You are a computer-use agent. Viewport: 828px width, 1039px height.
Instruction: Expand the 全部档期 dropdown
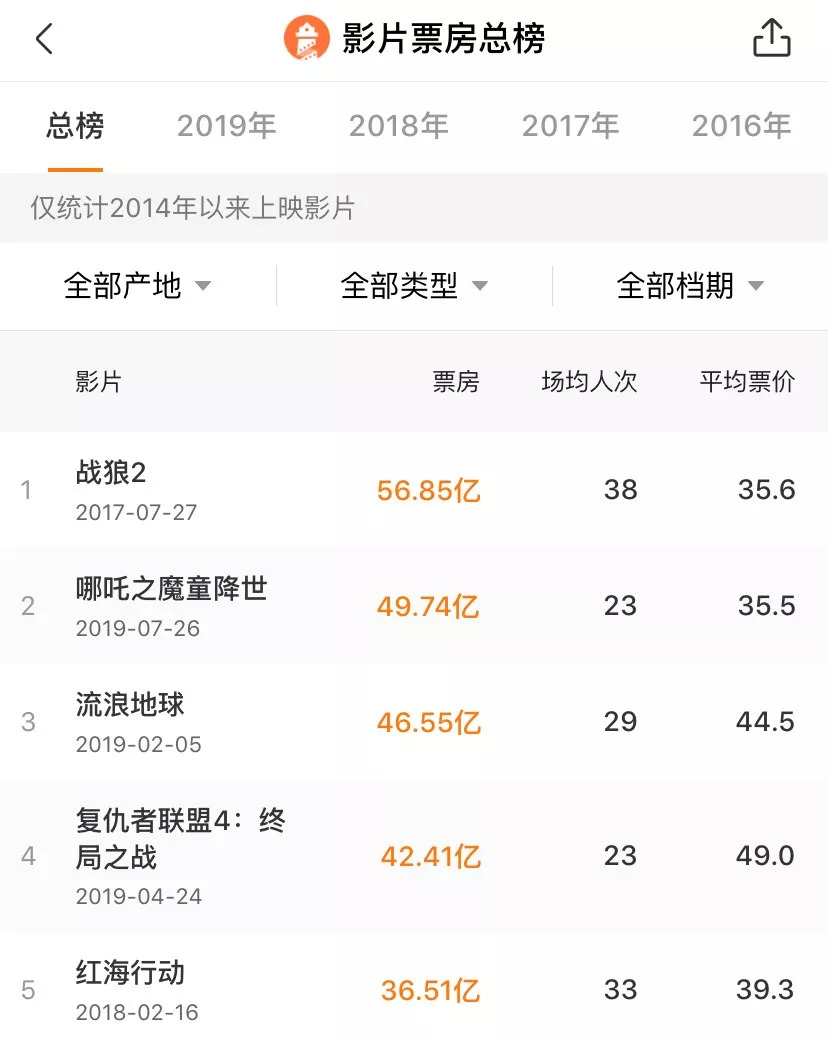690,286
